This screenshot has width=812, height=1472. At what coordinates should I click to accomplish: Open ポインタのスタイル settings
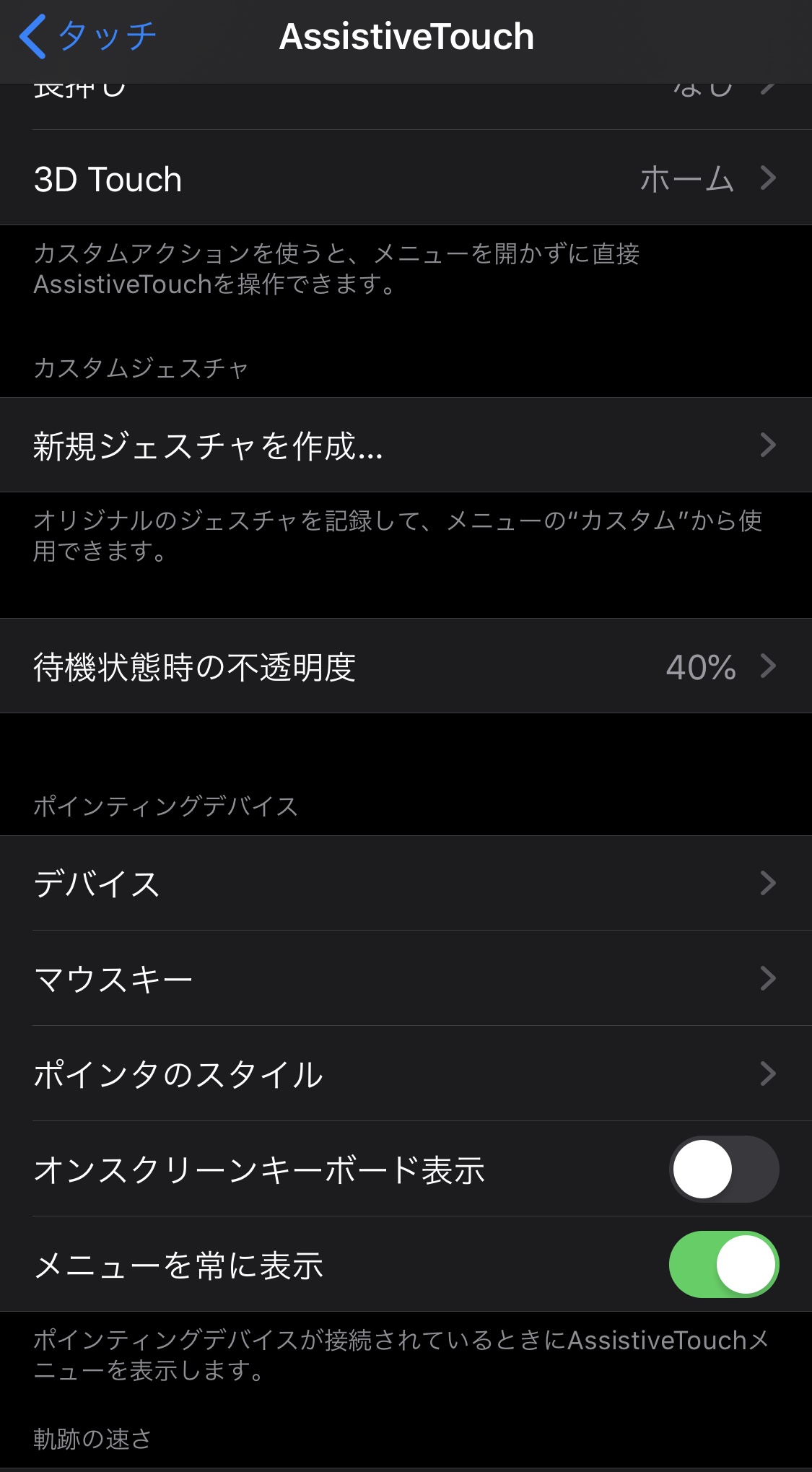pos(406,1073)
